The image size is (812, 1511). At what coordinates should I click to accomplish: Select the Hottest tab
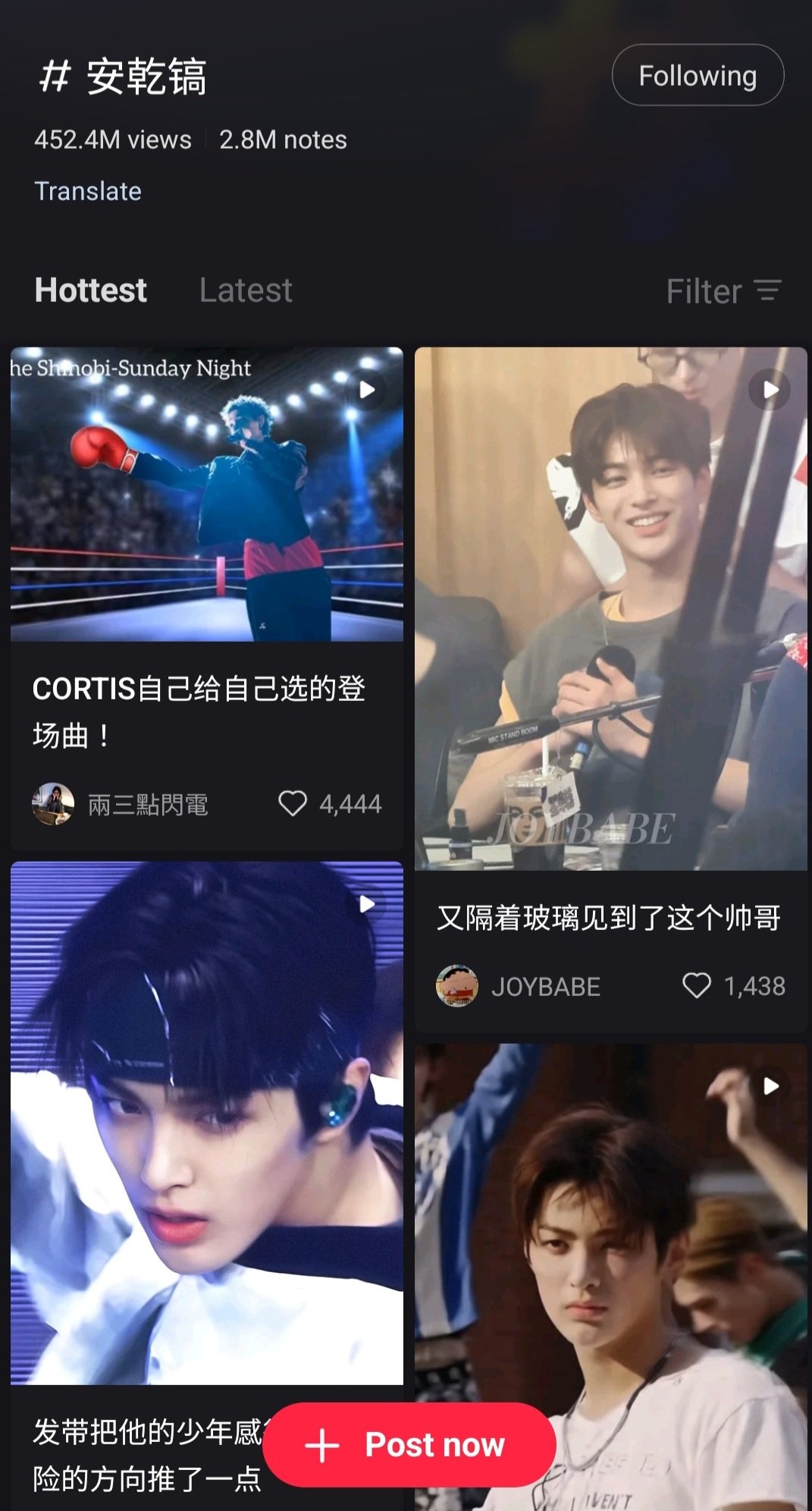click(91, 291)
